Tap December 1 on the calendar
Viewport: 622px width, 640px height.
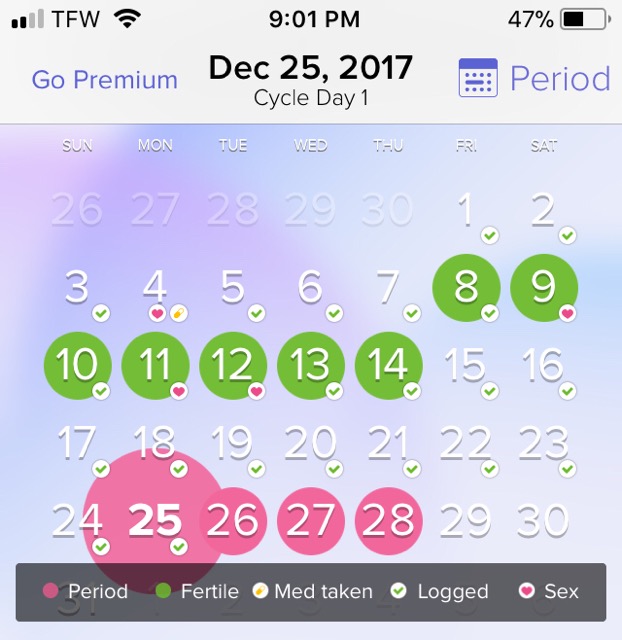466,211
